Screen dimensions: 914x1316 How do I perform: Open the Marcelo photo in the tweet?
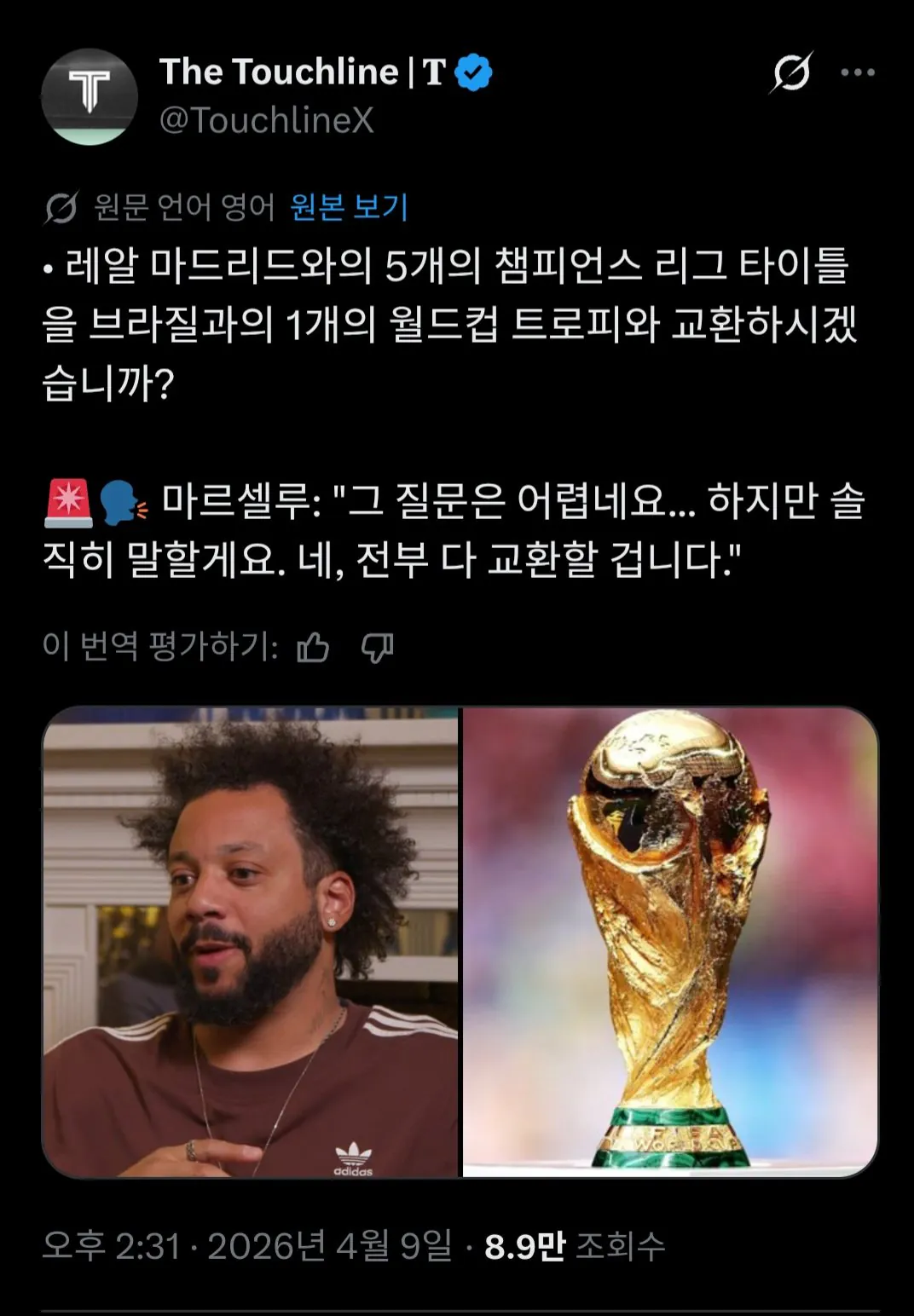[251, 942]
